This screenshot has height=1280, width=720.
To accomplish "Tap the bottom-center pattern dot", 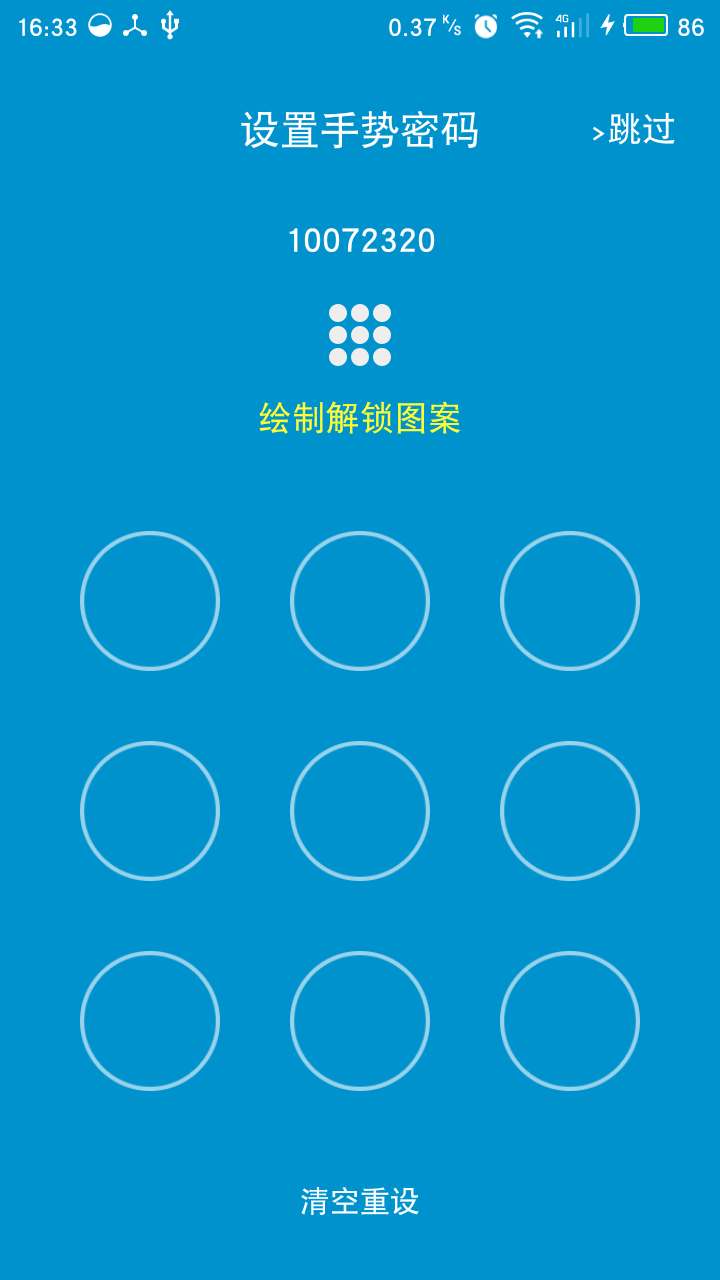I will 360,1021.
